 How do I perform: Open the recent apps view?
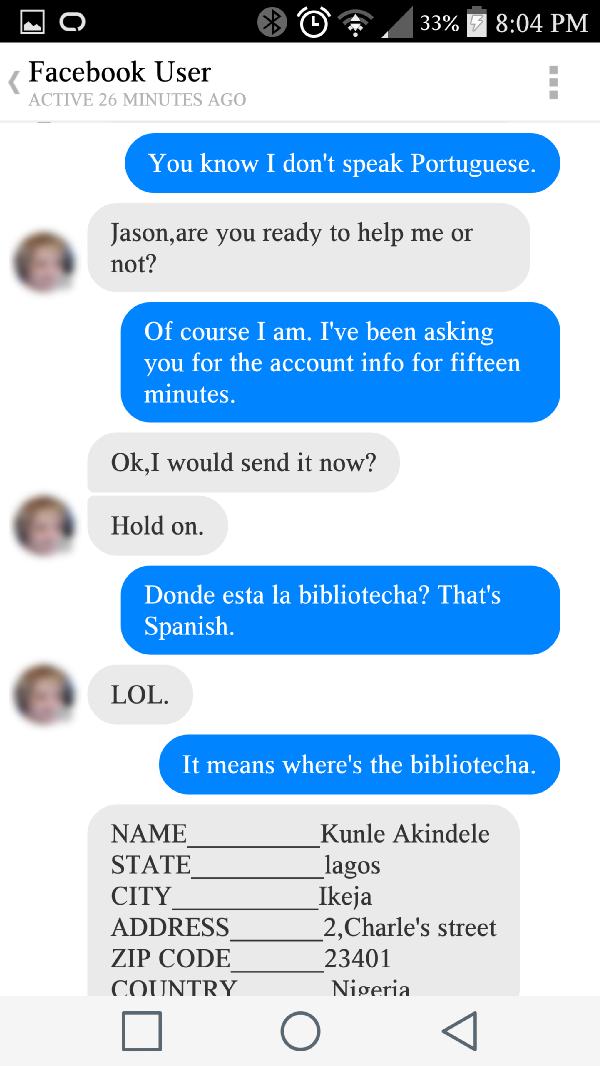click(142, 1031)
